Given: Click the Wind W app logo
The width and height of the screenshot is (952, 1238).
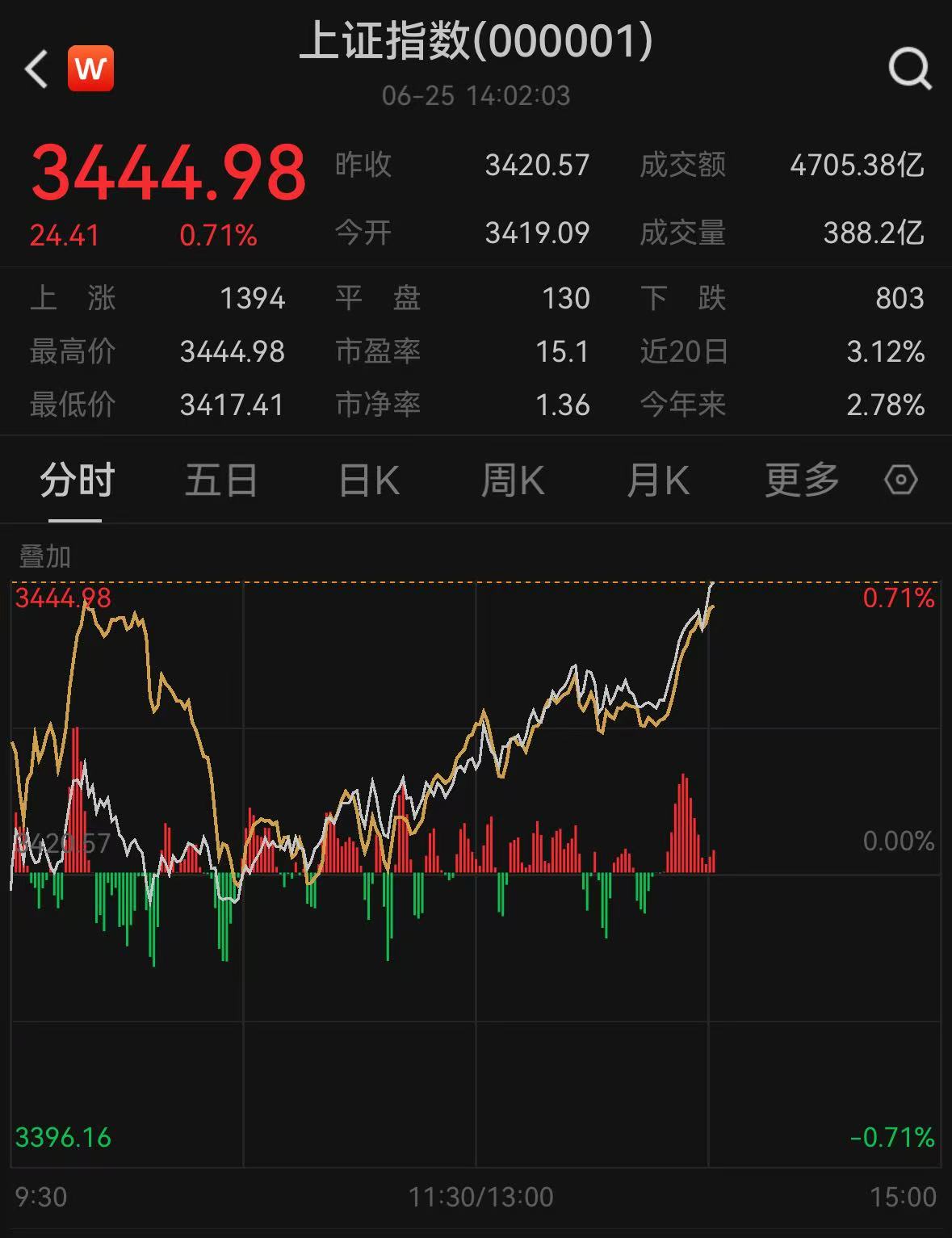Looking at the screenshot, I should pyautogui.click(x=89, y=69).
